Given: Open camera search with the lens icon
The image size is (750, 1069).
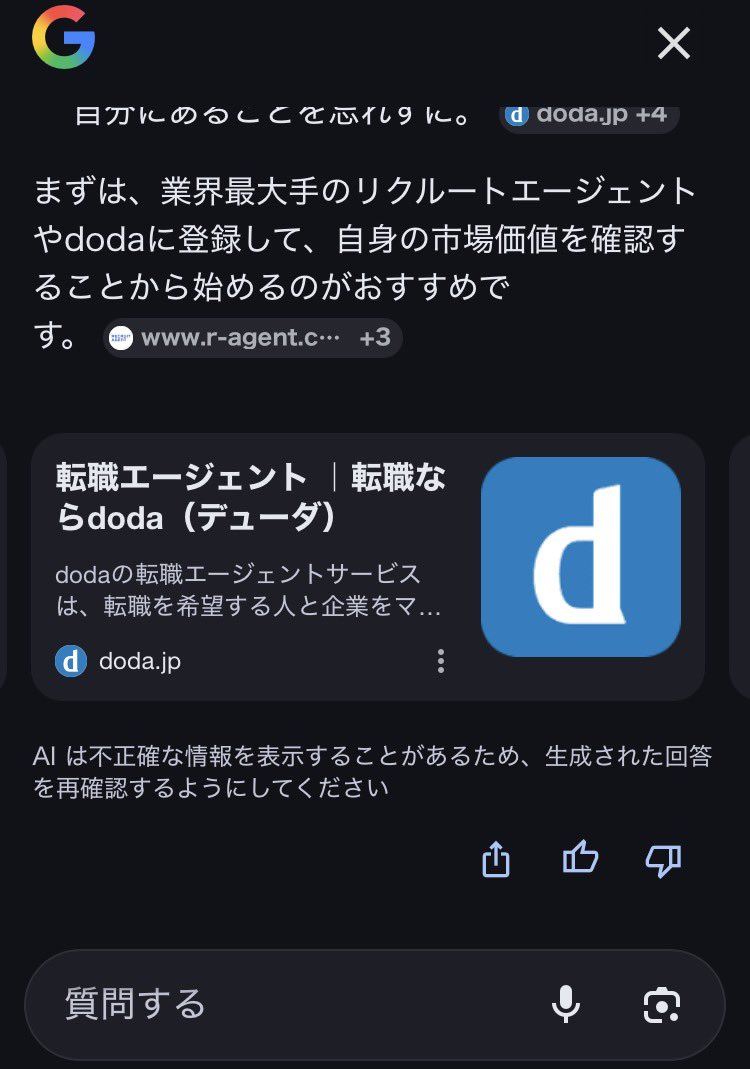Looking at the screenshot, I should click(662, 1004).
